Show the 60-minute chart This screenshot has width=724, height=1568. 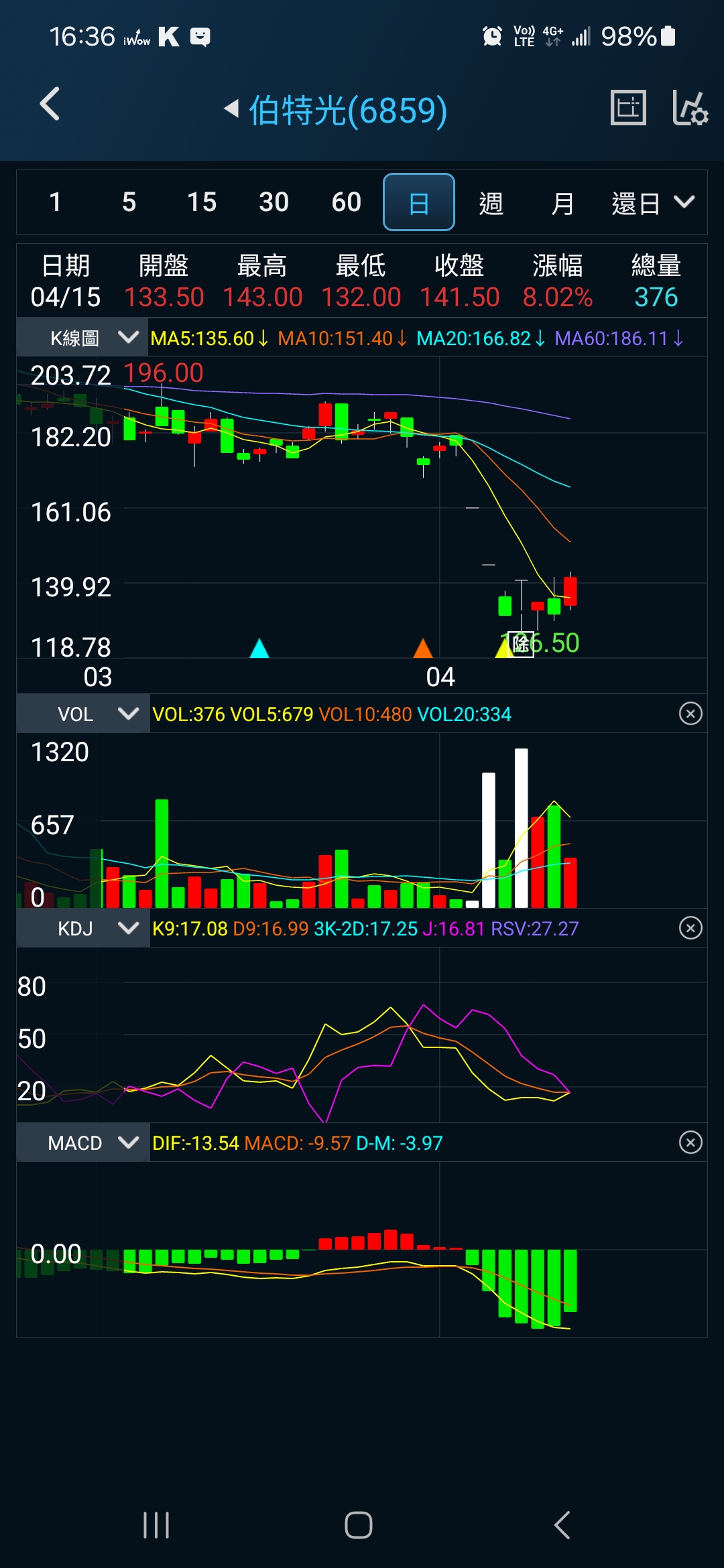(x=346, y=202)
